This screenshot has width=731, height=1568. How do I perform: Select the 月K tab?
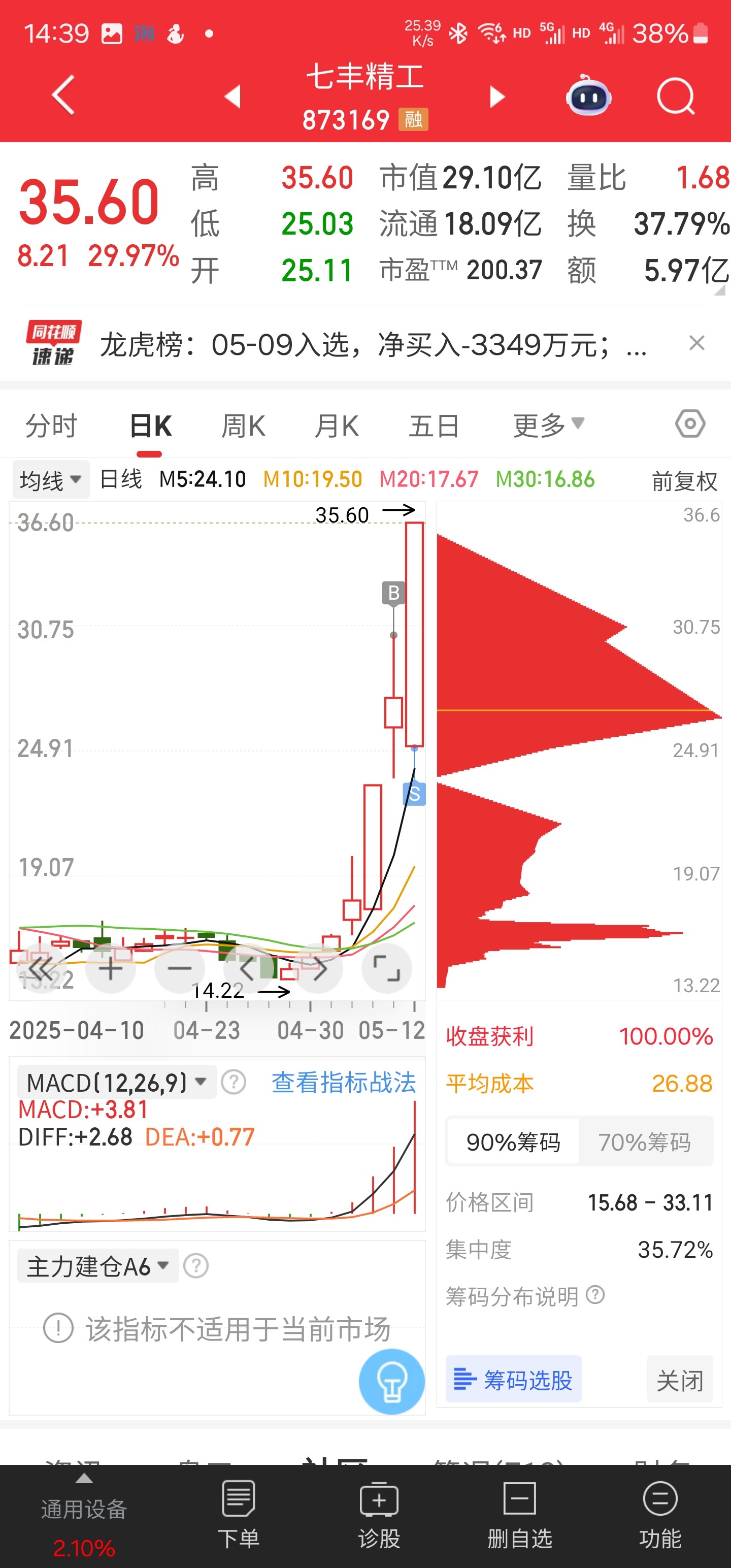click(337, 426)
